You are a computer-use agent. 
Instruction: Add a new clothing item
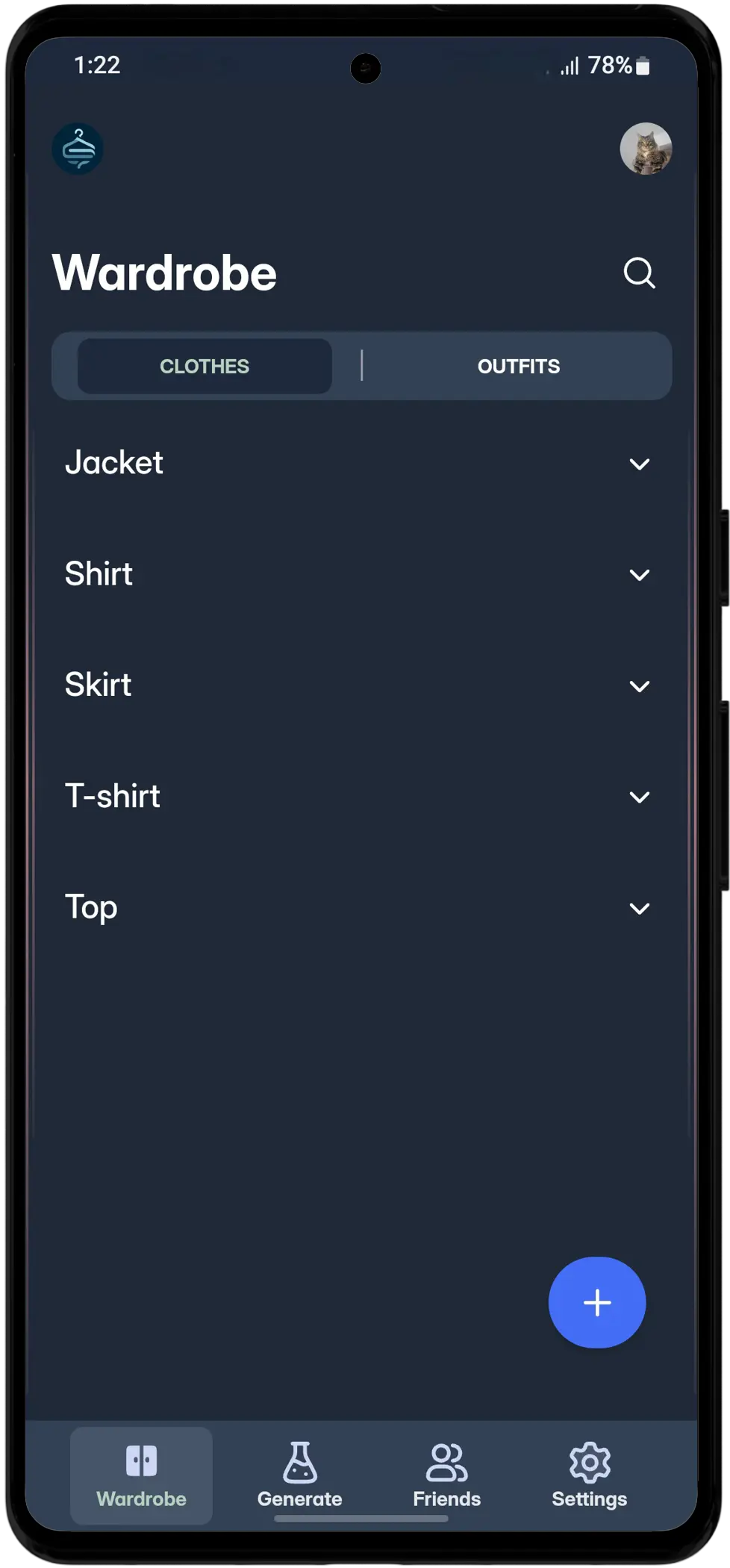[597, 1302]
